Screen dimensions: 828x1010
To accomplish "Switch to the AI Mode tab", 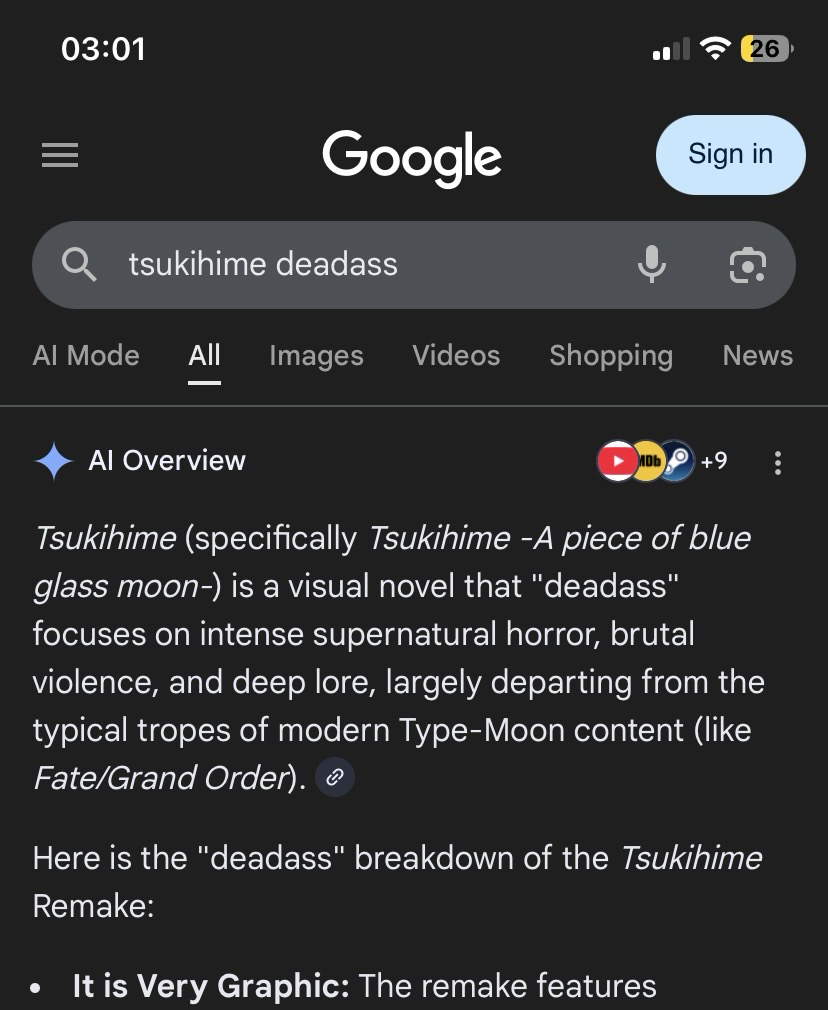I will tap(86, 356).
